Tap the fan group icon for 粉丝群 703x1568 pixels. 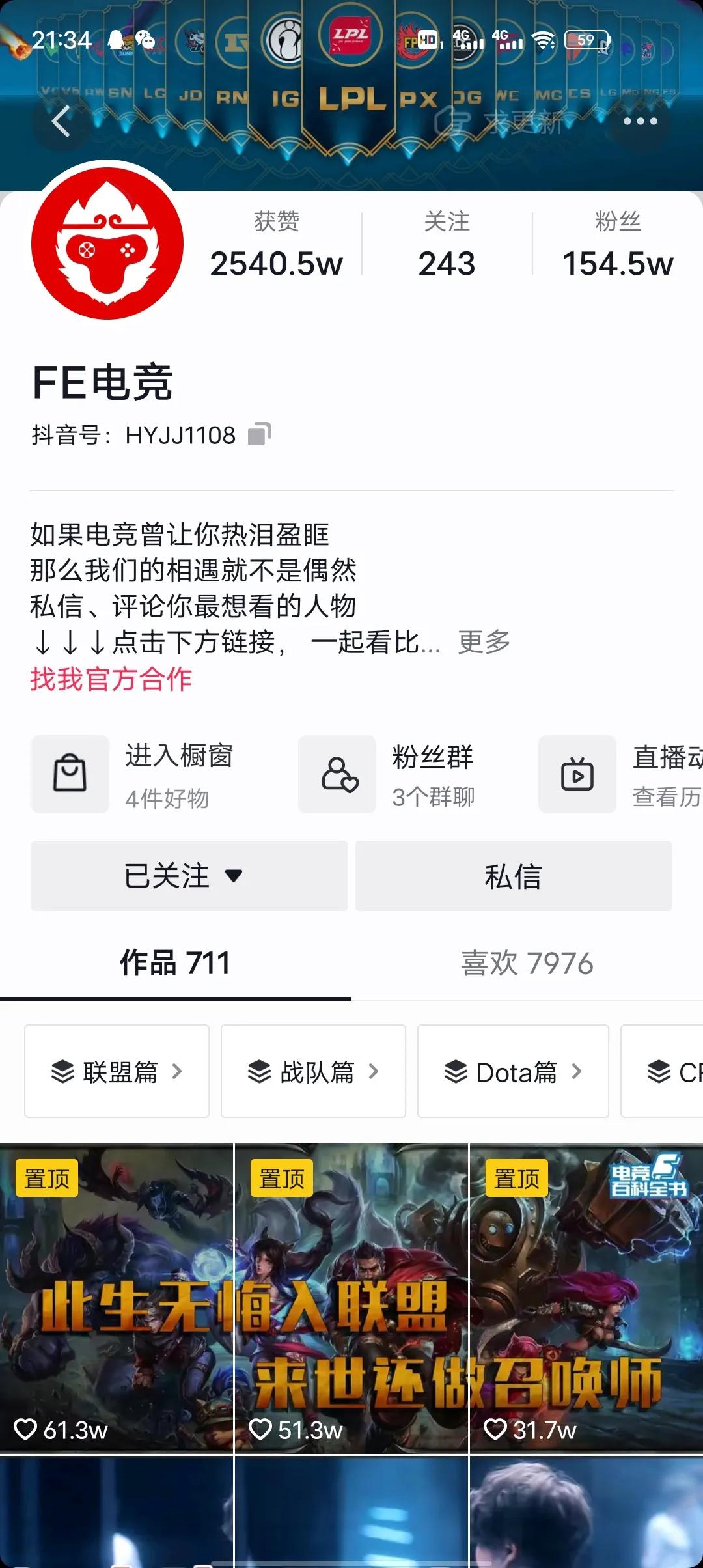(337, 774)
